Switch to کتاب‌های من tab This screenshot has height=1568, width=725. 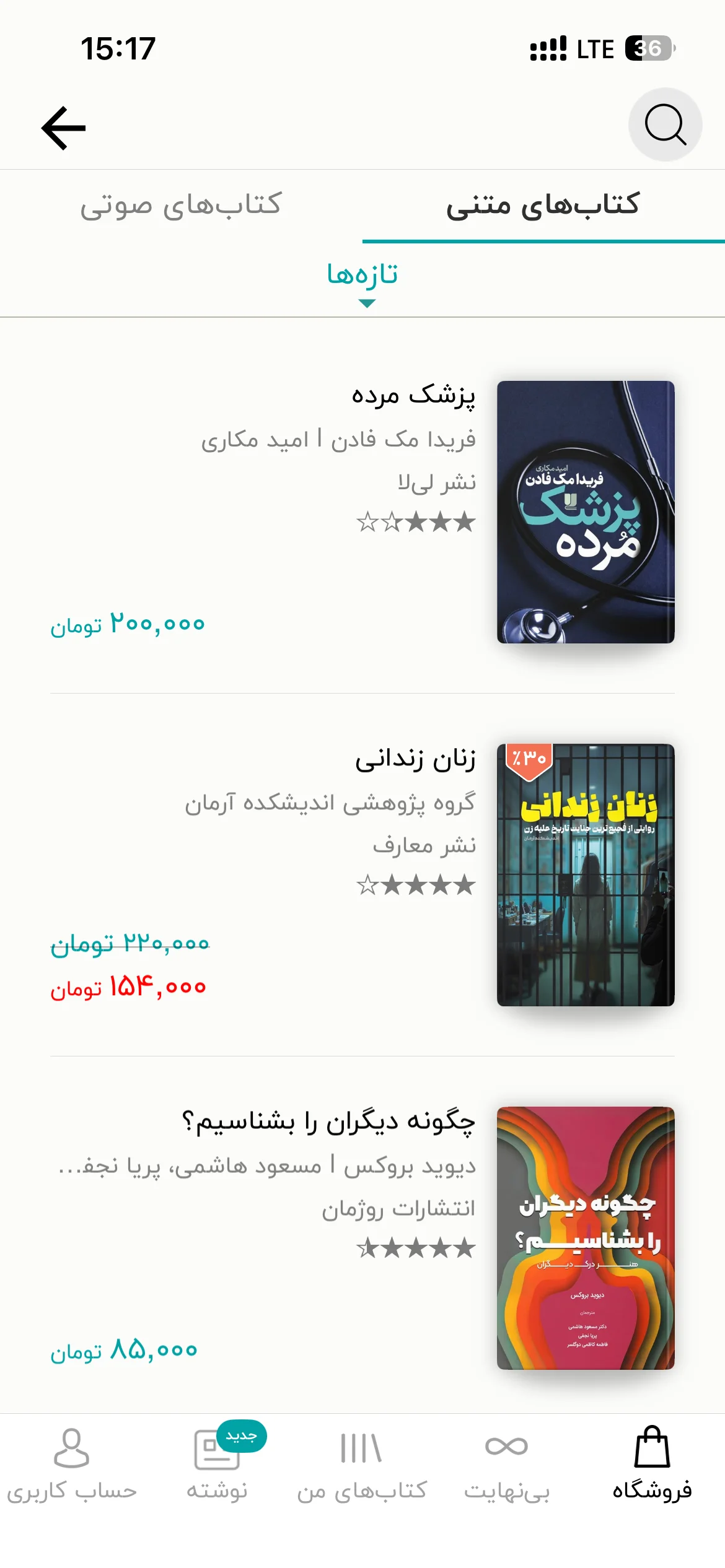point(362,1464)
